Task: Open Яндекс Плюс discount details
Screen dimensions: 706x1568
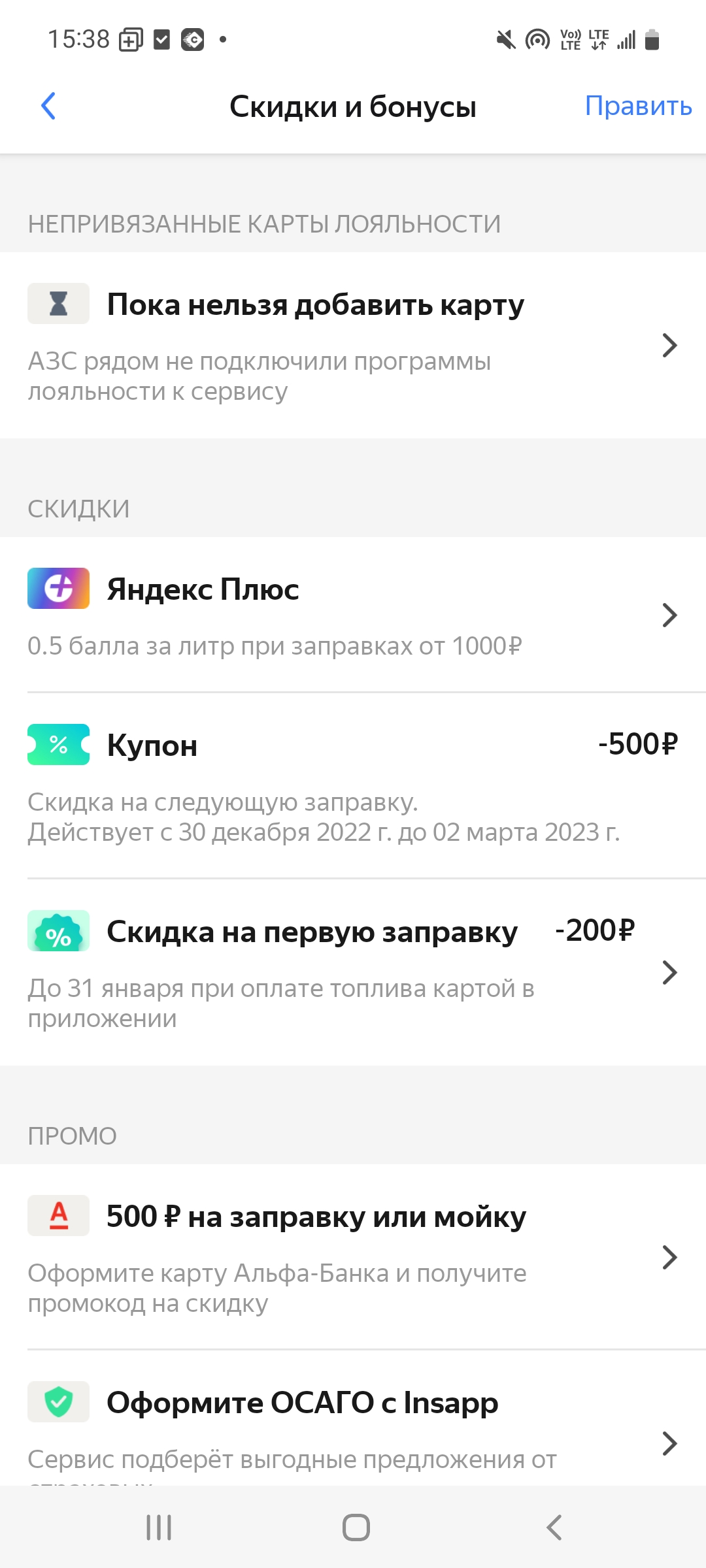Action: pos(353,614)
